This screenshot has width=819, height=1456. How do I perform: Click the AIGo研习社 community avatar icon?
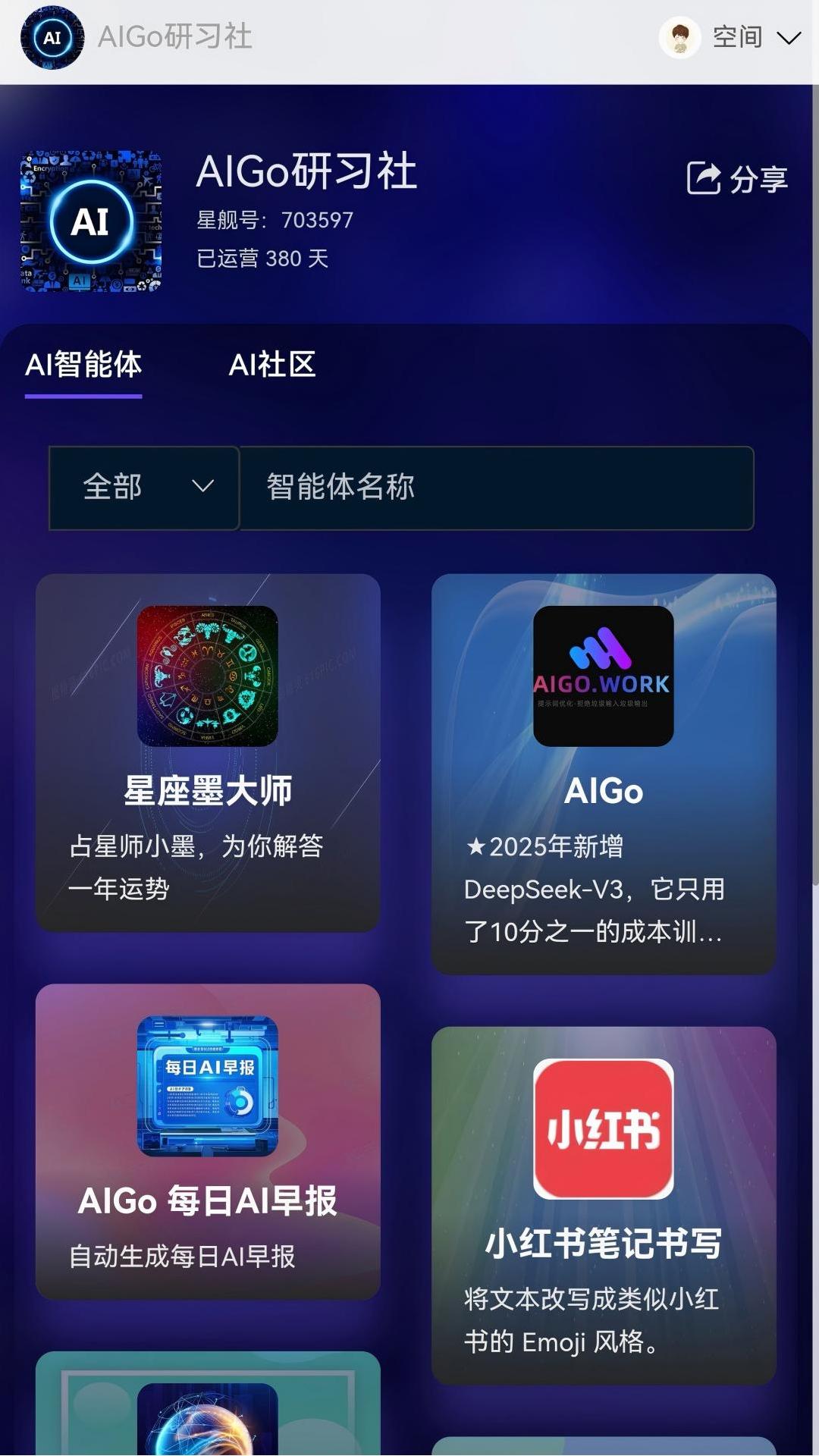(90, 221)
